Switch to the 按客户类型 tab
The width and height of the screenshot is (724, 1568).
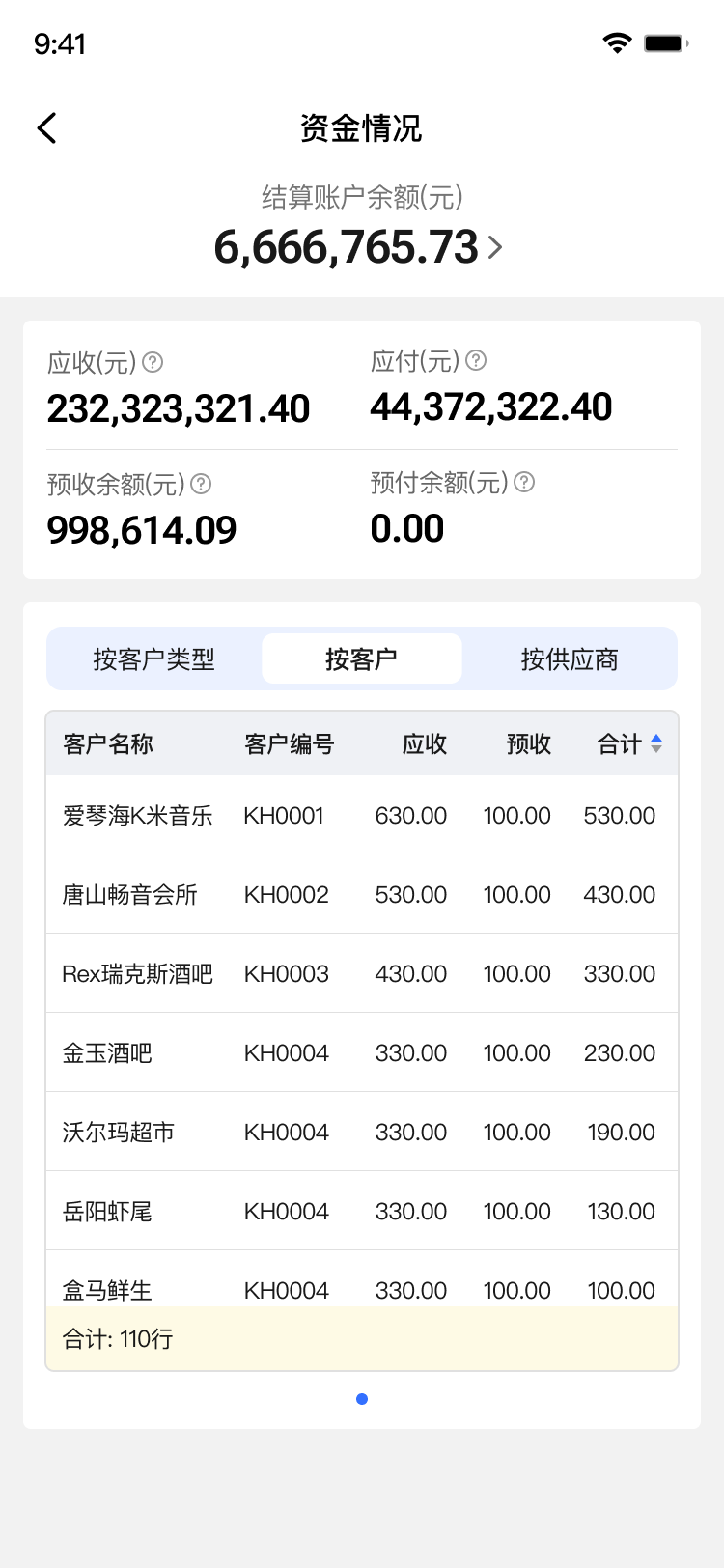[154, 658]
